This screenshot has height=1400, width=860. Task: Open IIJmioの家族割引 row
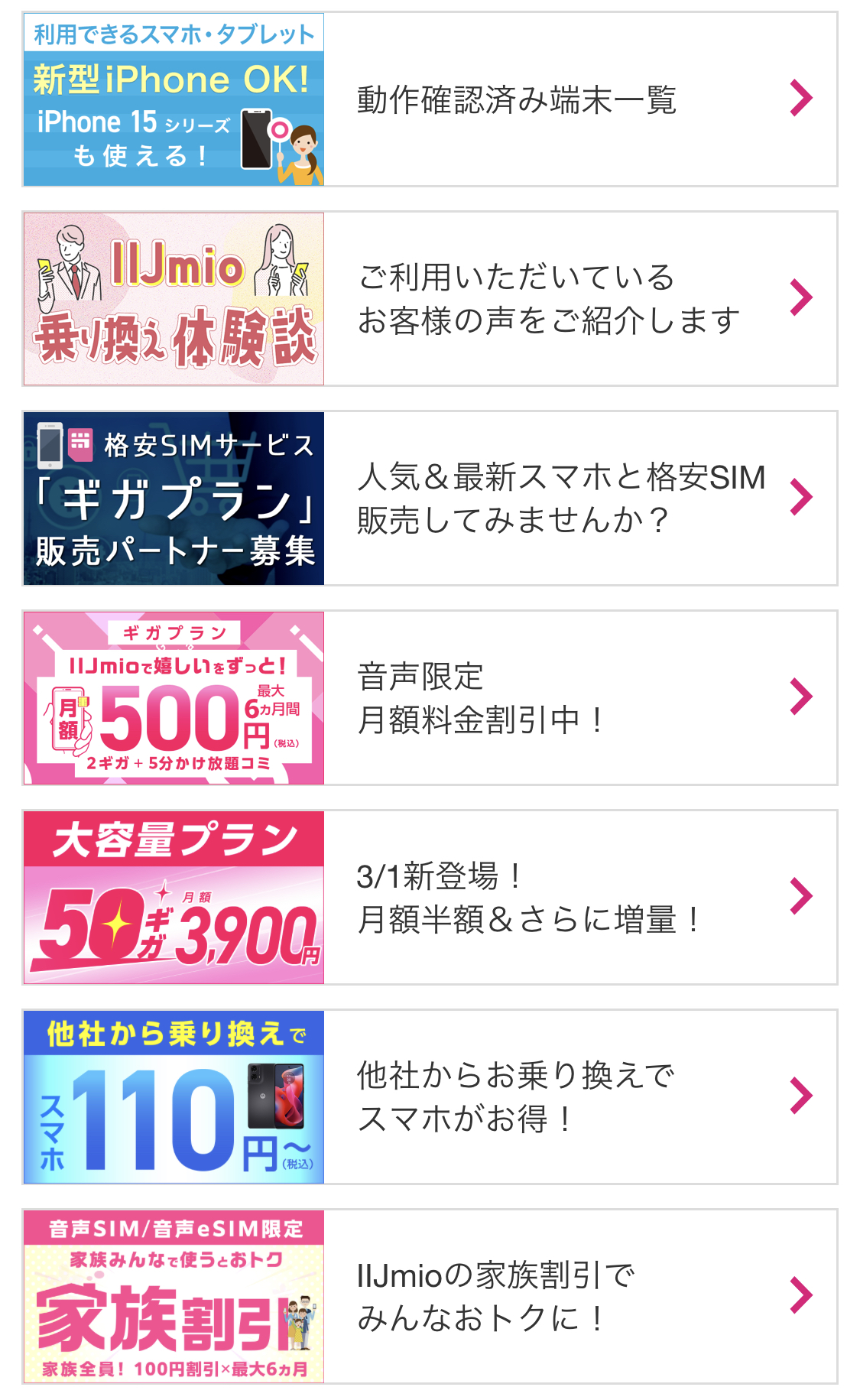pyautogui.click(x=430, y=1297)
